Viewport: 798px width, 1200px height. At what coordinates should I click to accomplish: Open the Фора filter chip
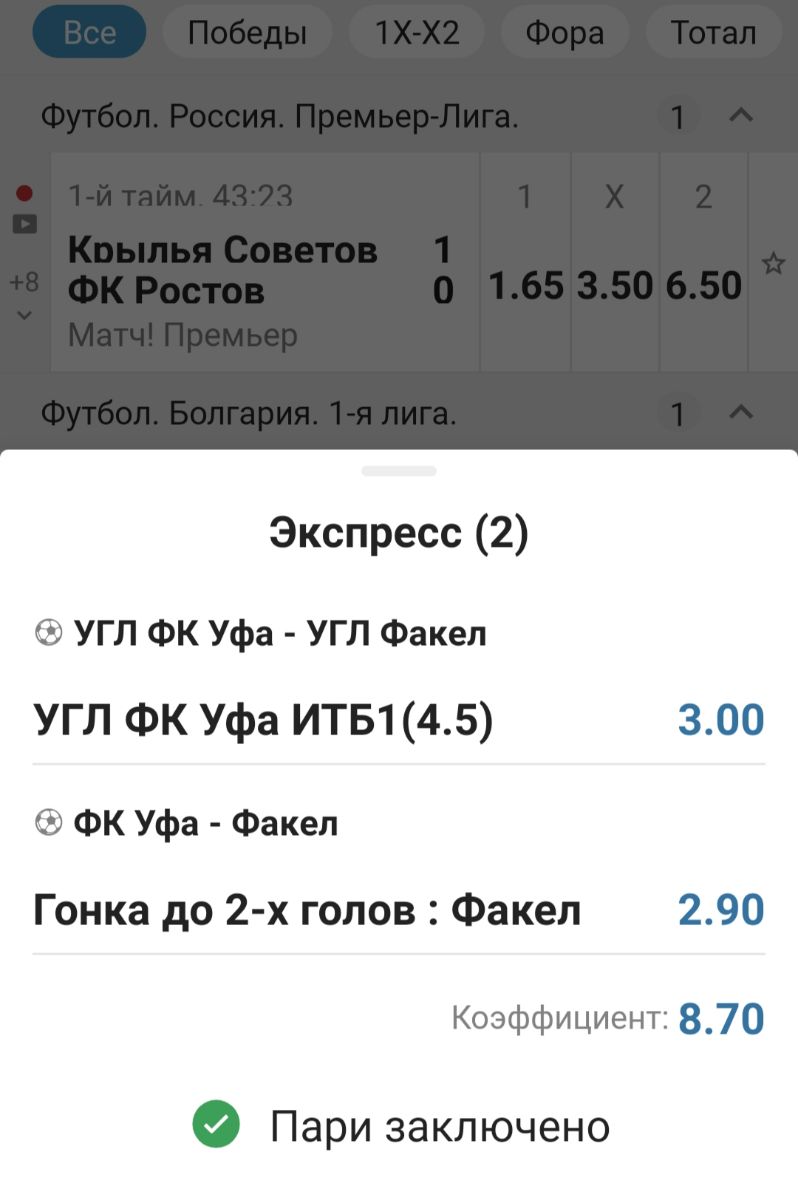(564, 33)
